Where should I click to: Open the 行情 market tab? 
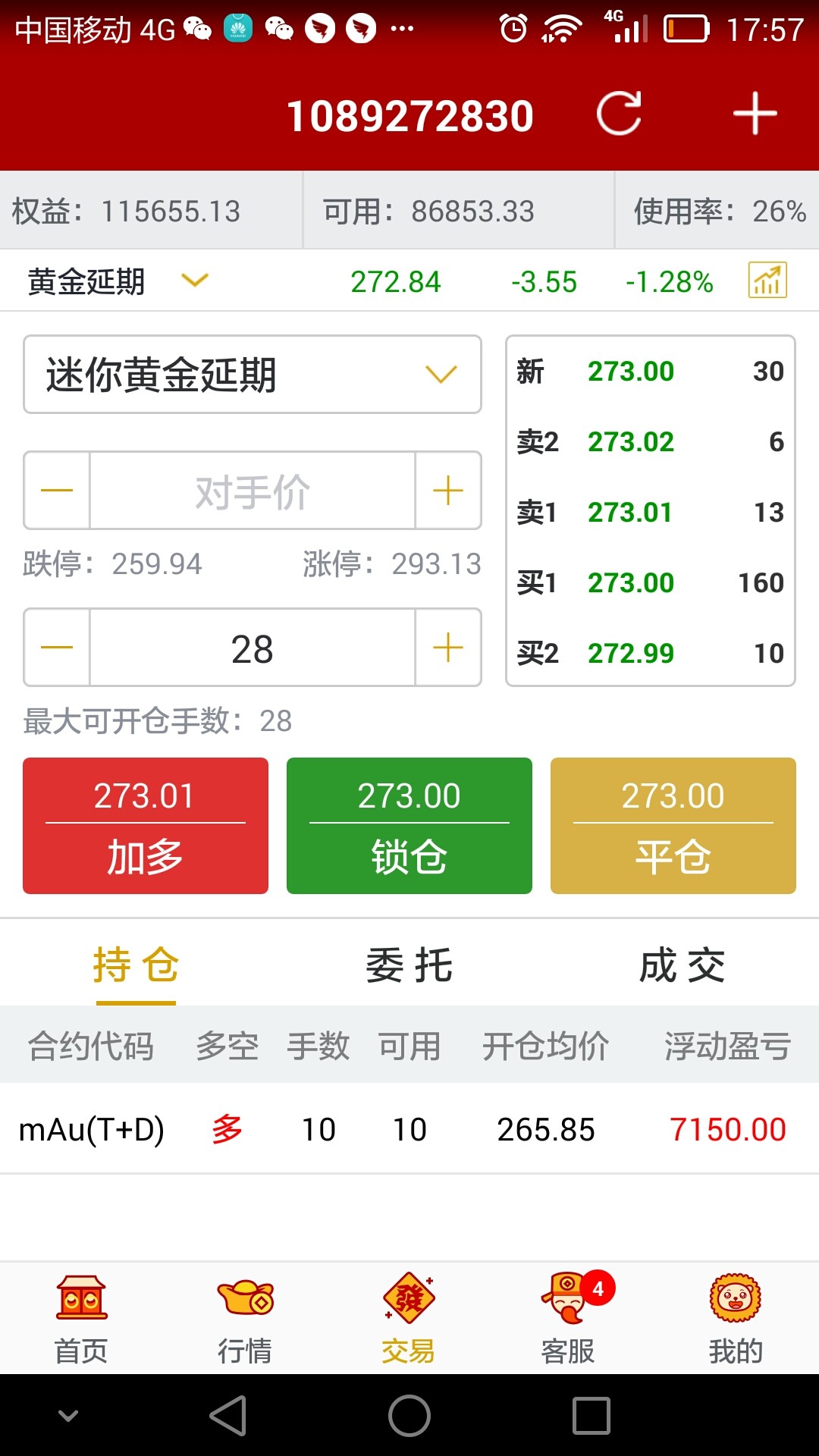tap(245, 1319)
